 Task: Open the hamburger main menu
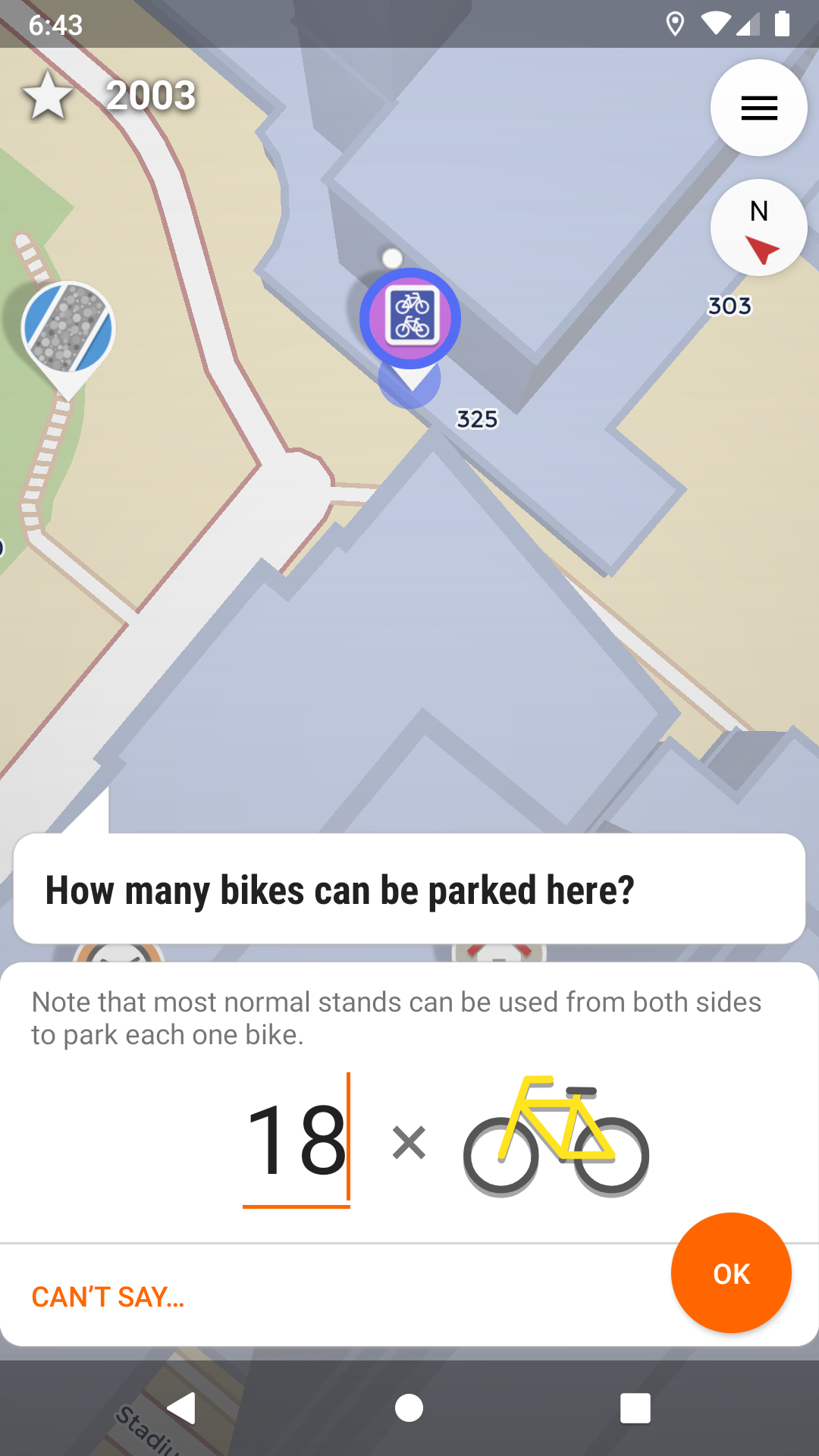(758, 108)
